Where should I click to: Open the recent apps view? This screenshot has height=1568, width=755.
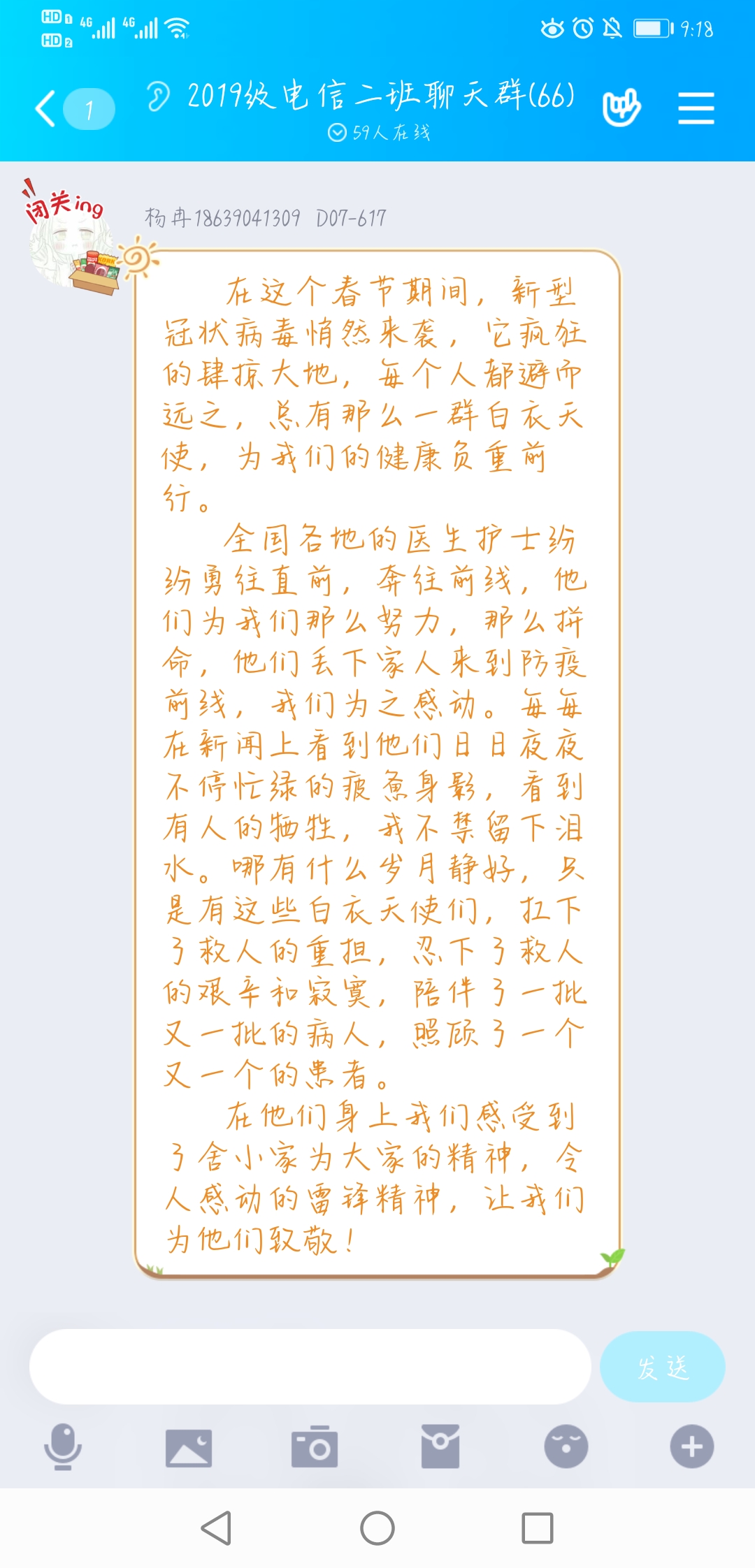point(538,1528)
